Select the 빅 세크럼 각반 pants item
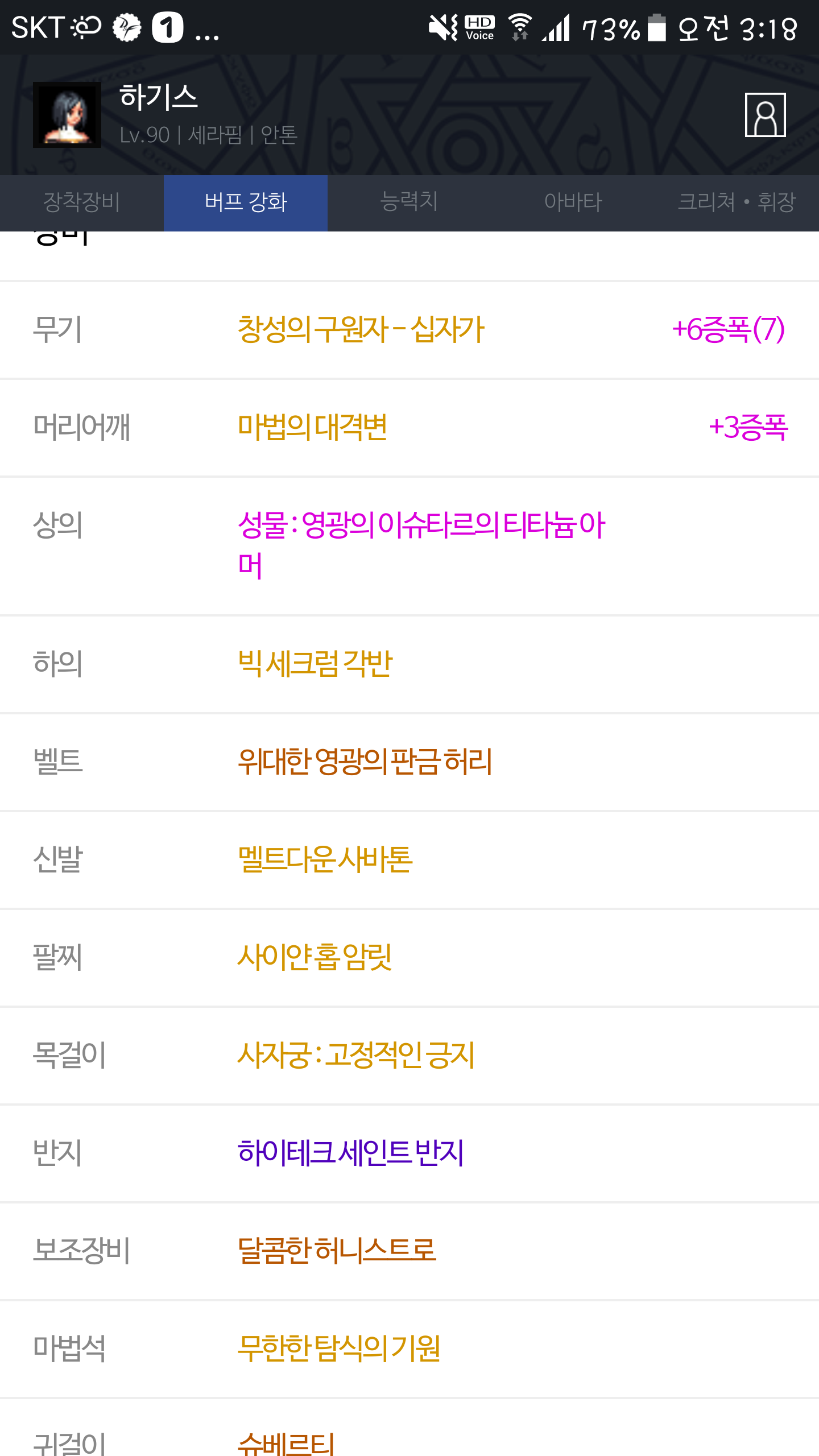 [x=315, y=664]
